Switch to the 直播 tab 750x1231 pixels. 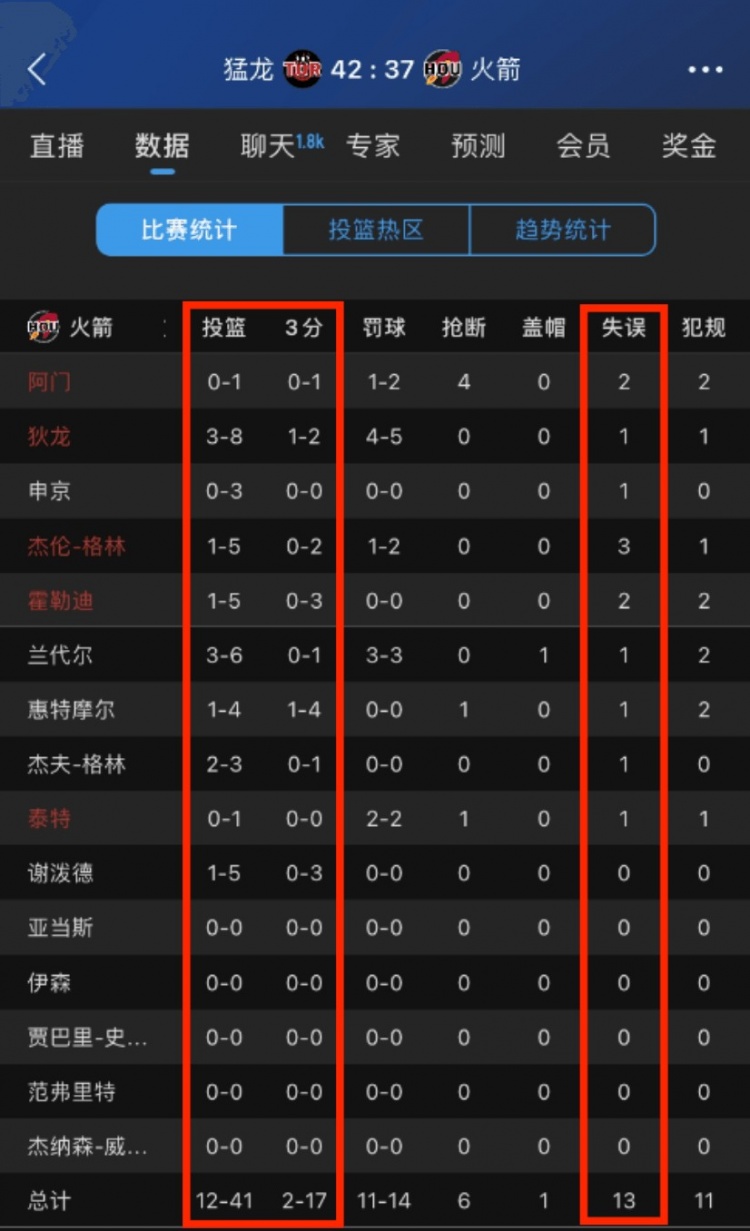point(57,146)
